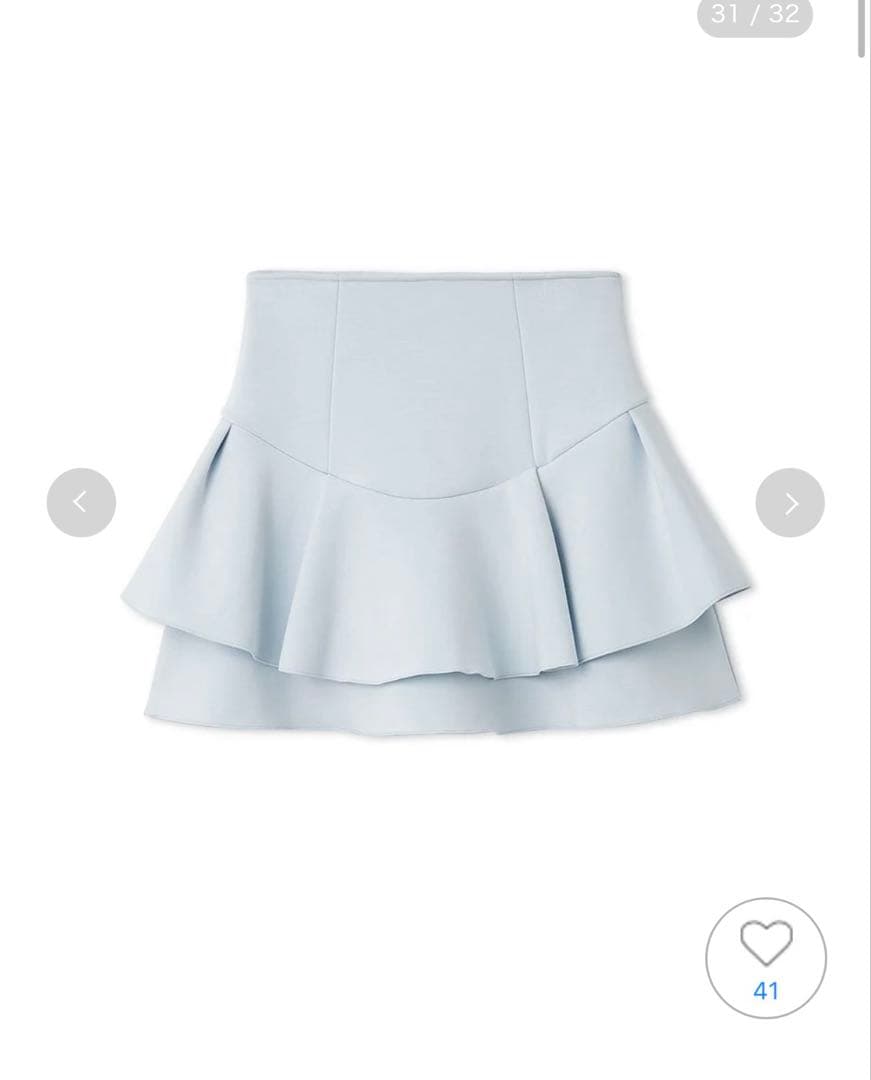Go to the previous product image
Image resolution: width=871 pixels, height=1080 pixels.
coord(81,502)
